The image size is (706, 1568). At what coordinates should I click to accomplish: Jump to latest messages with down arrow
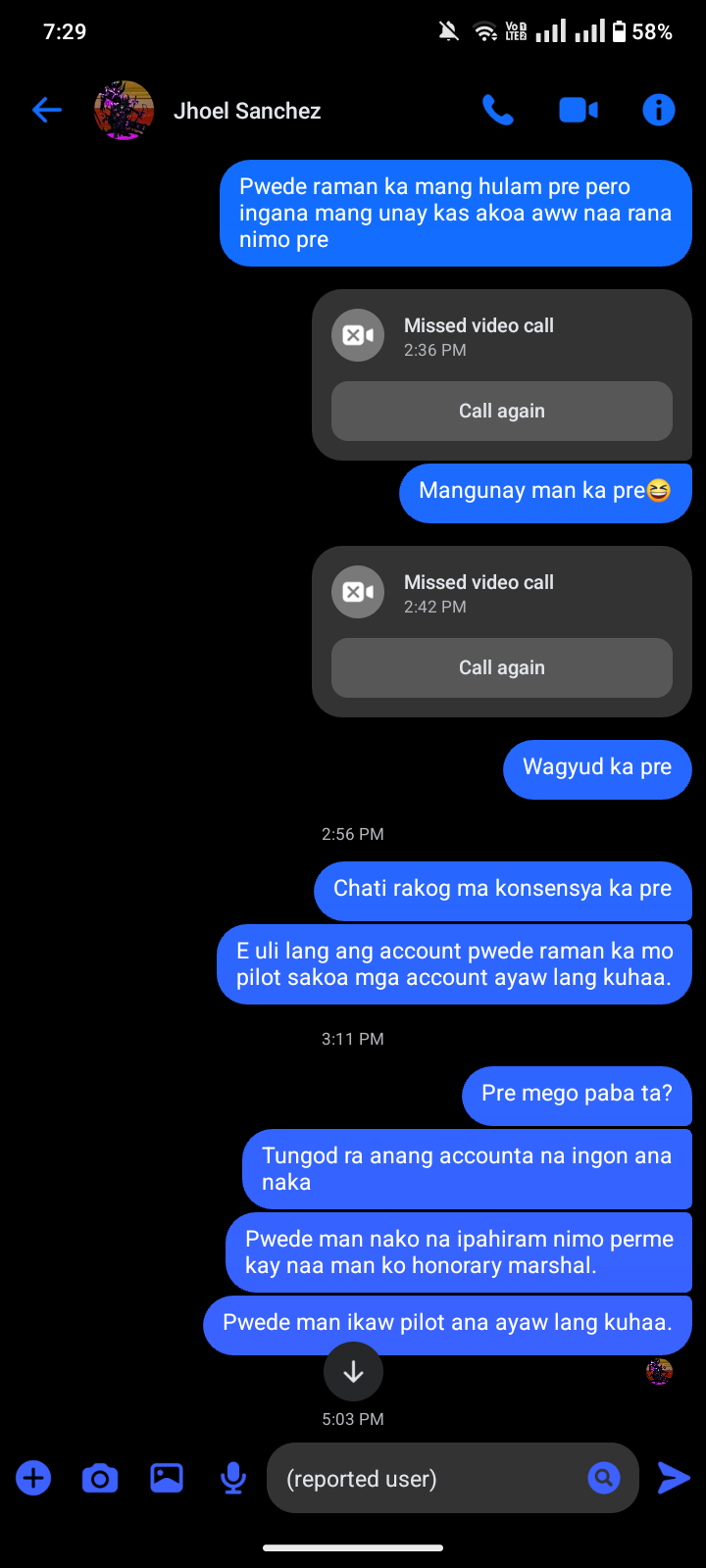353,1372
